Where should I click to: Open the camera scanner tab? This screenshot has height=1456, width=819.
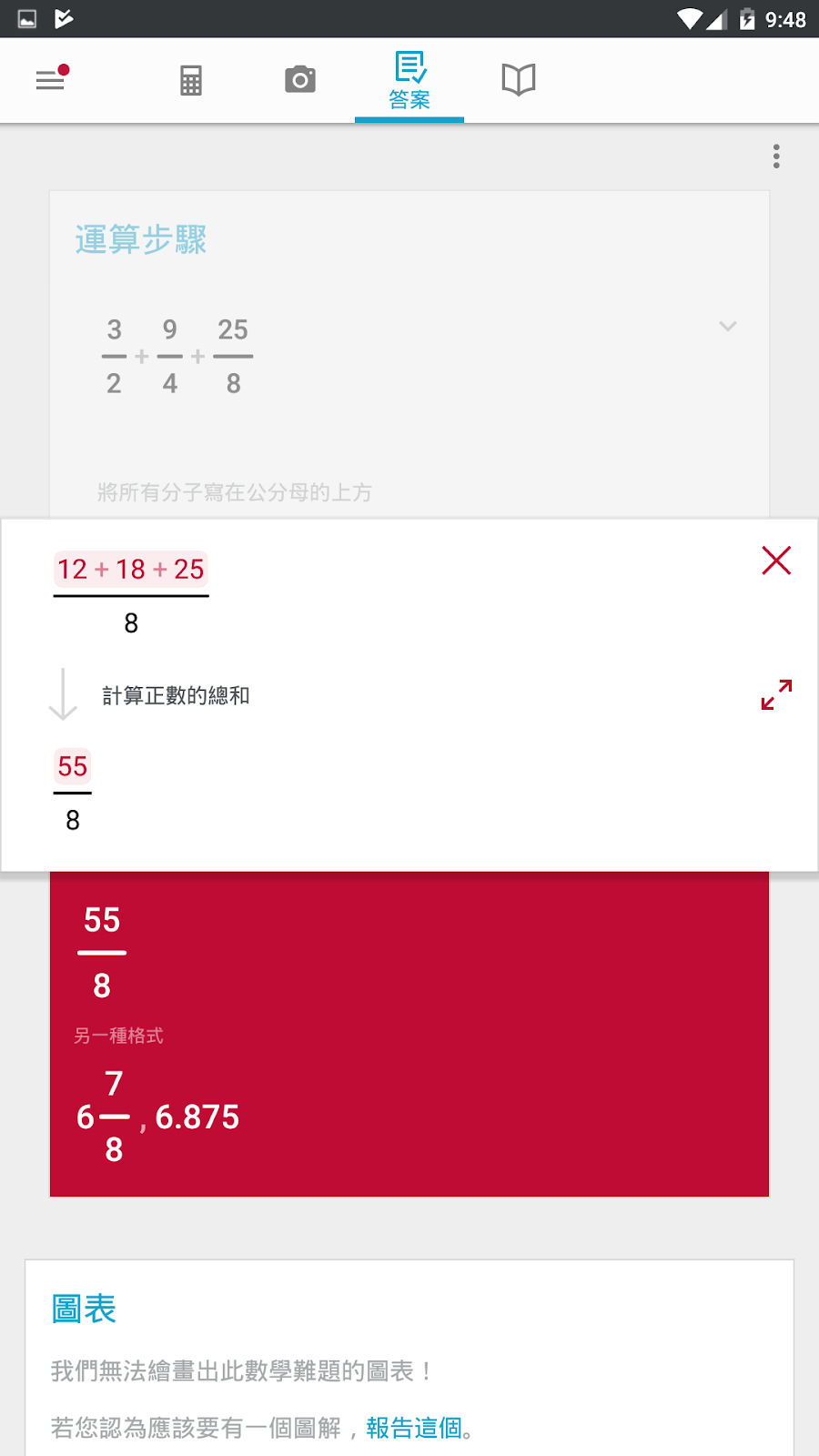(x=300, y=80)
